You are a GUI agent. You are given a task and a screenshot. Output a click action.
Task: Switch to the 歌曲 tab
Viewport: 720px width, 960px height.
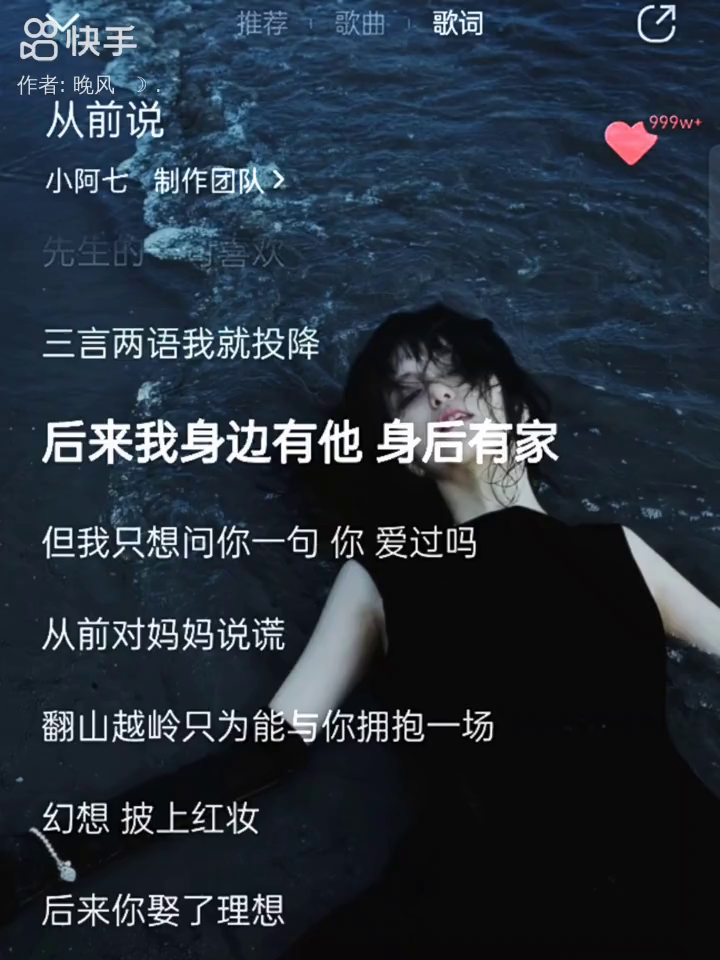point(360,24)
